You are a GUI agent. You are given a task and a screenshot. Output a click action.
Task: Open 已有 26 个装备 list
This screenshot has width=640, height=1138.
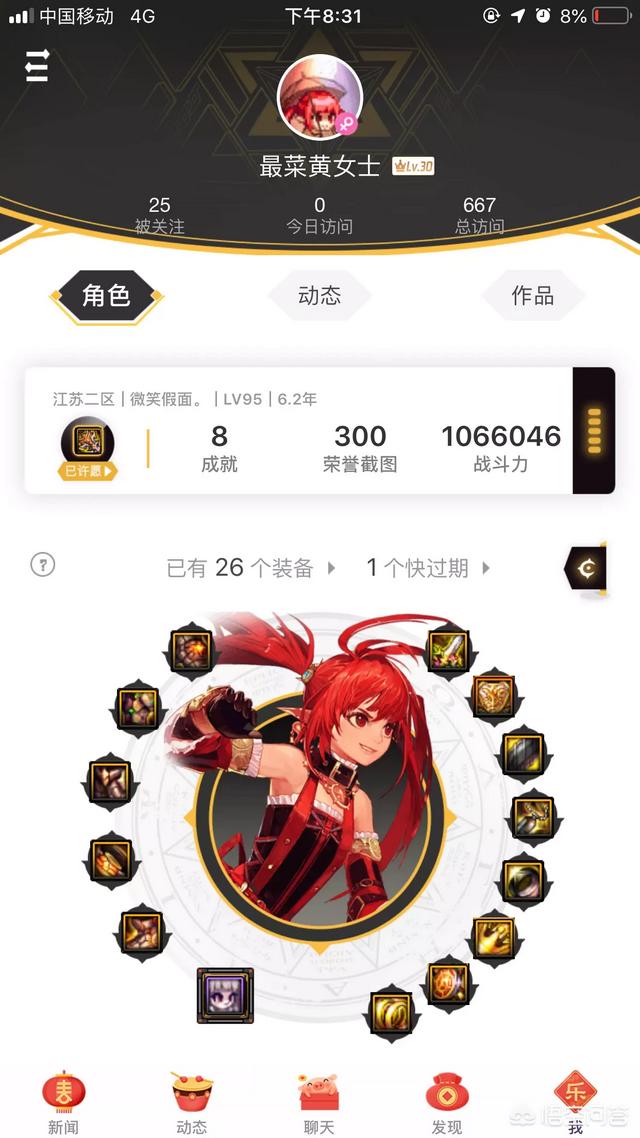click(x=251, y=568)
